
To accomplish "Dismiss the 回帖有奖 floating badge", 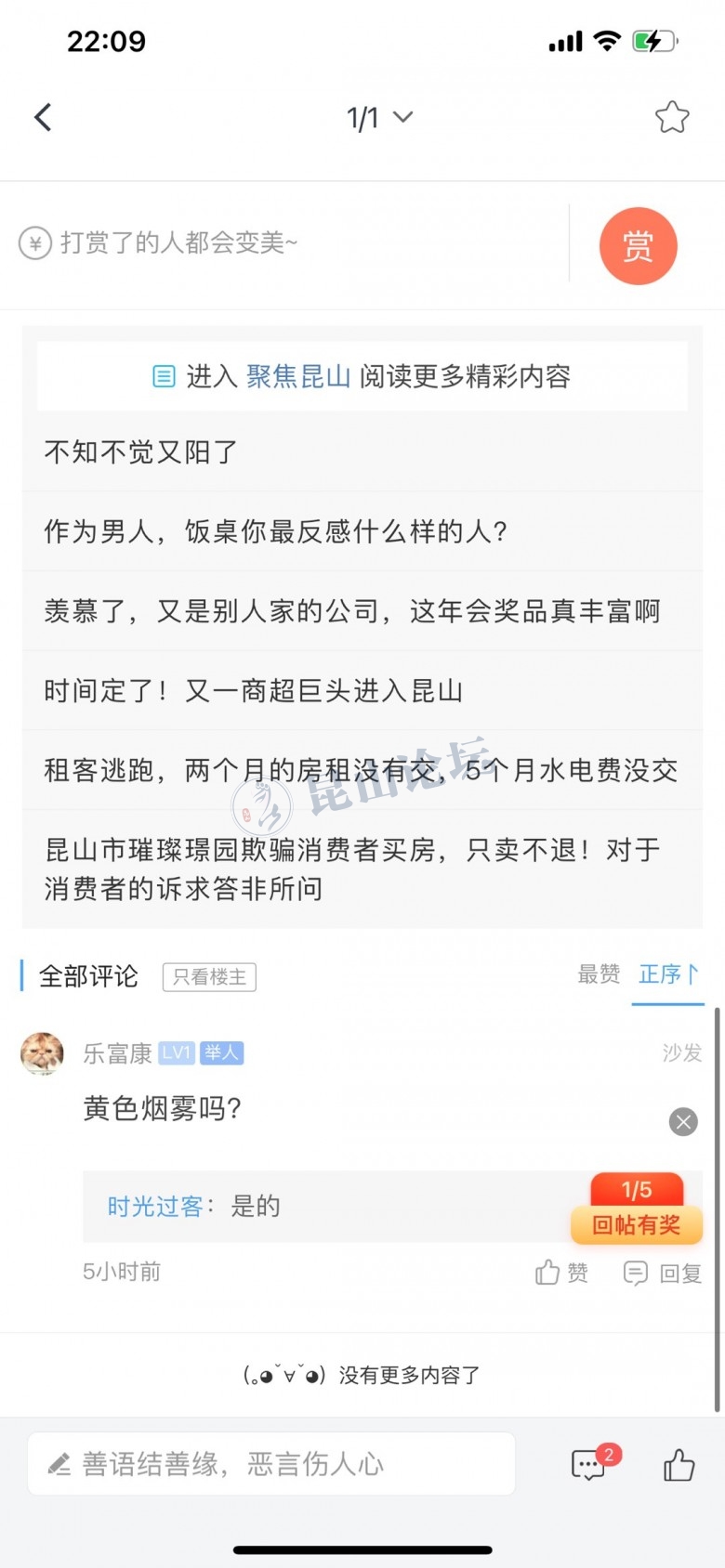I will pos(683,1122).
